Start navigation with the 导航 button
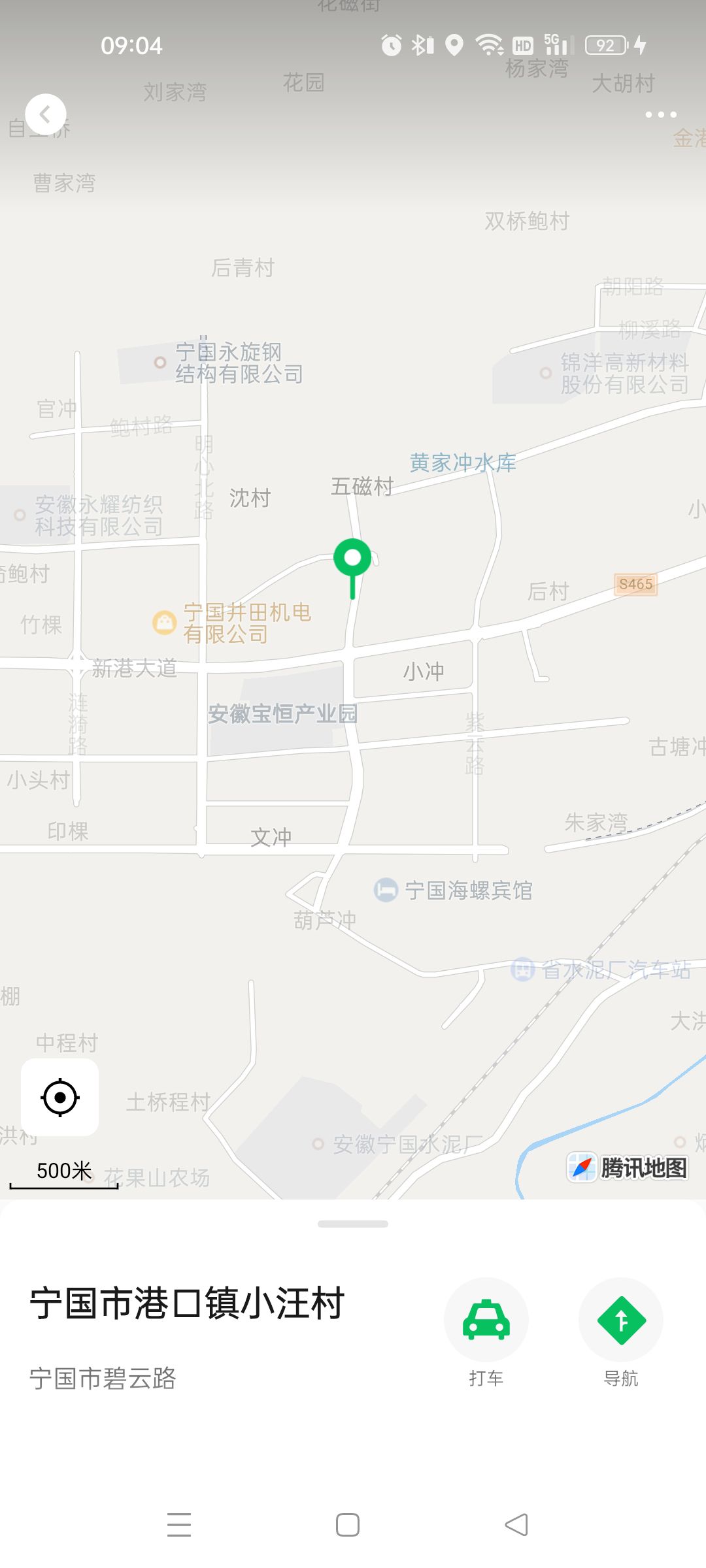This screenshot has width=706, height=1568. pos(620,1320)
